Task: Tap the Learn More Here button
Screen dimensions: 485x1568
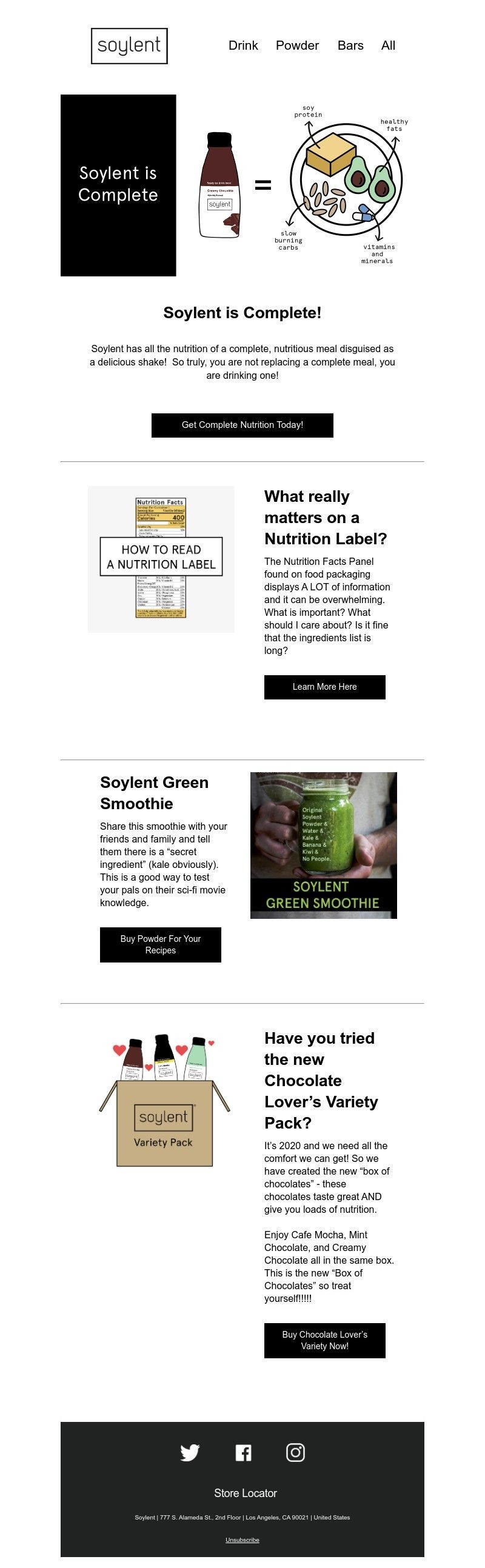Action: point(324,687)
